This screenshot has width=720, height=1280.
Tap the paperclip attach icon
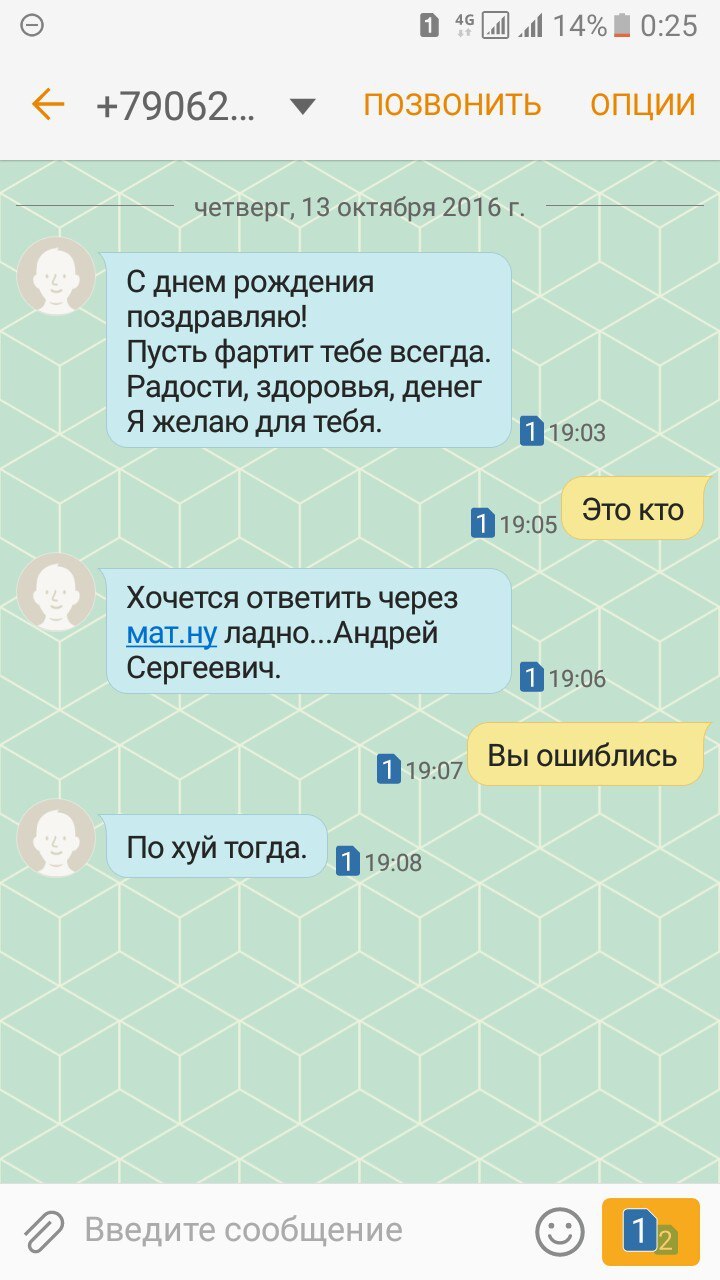pos(43,1231)
